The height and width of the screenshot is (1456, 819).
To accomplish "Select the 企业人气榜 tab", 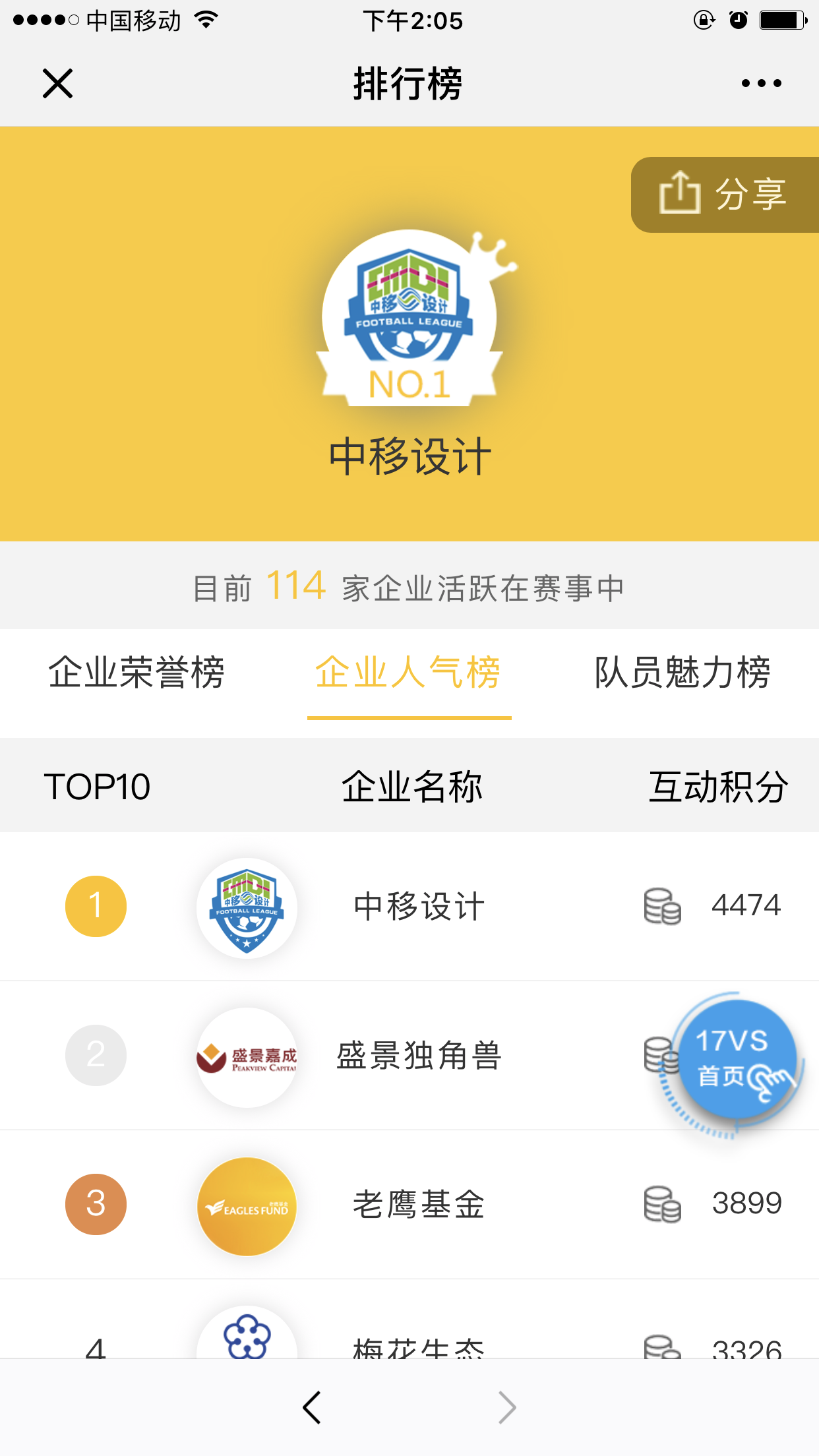I will pos(409,673).
